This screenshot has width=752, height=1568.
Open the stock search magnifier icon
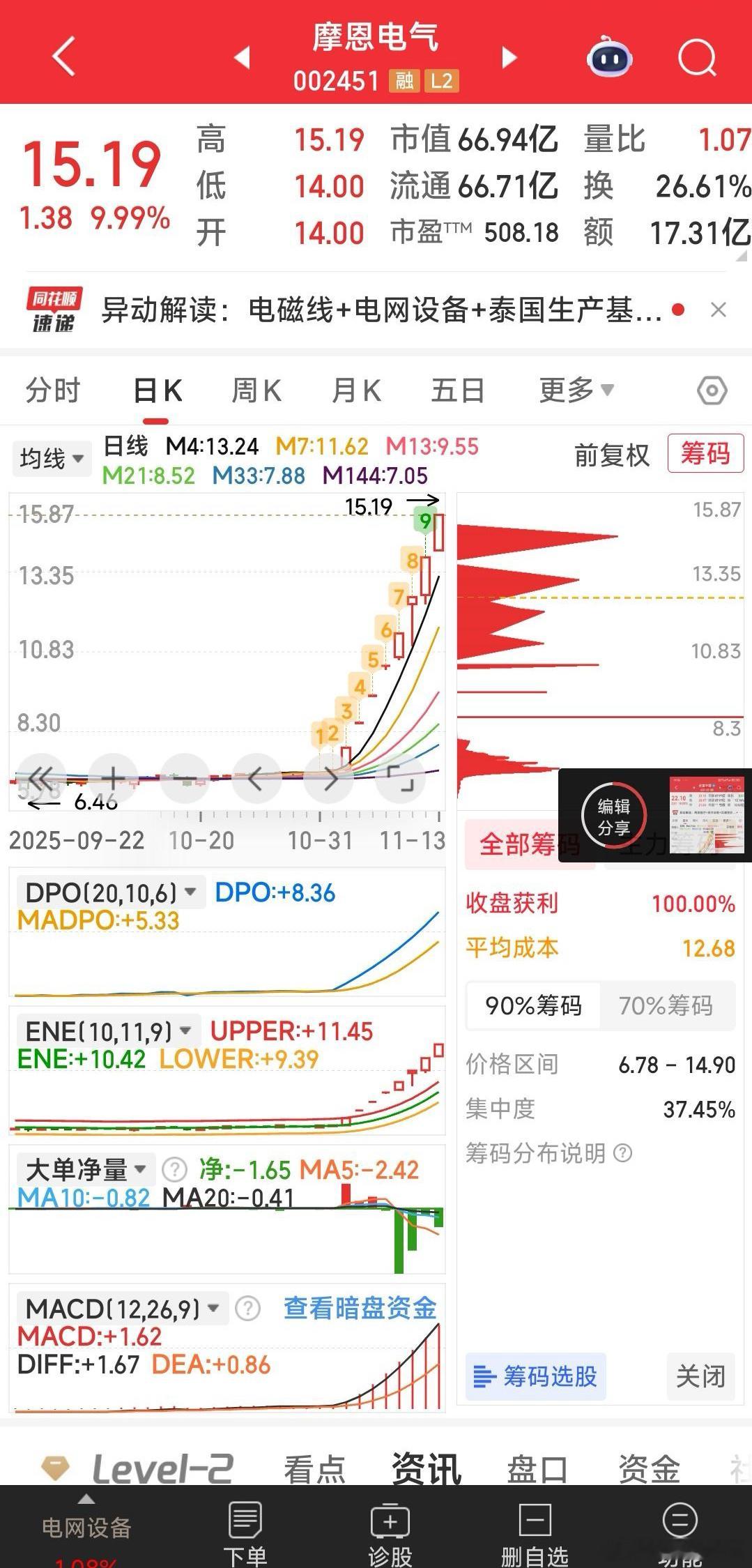[x=696, y=57]
